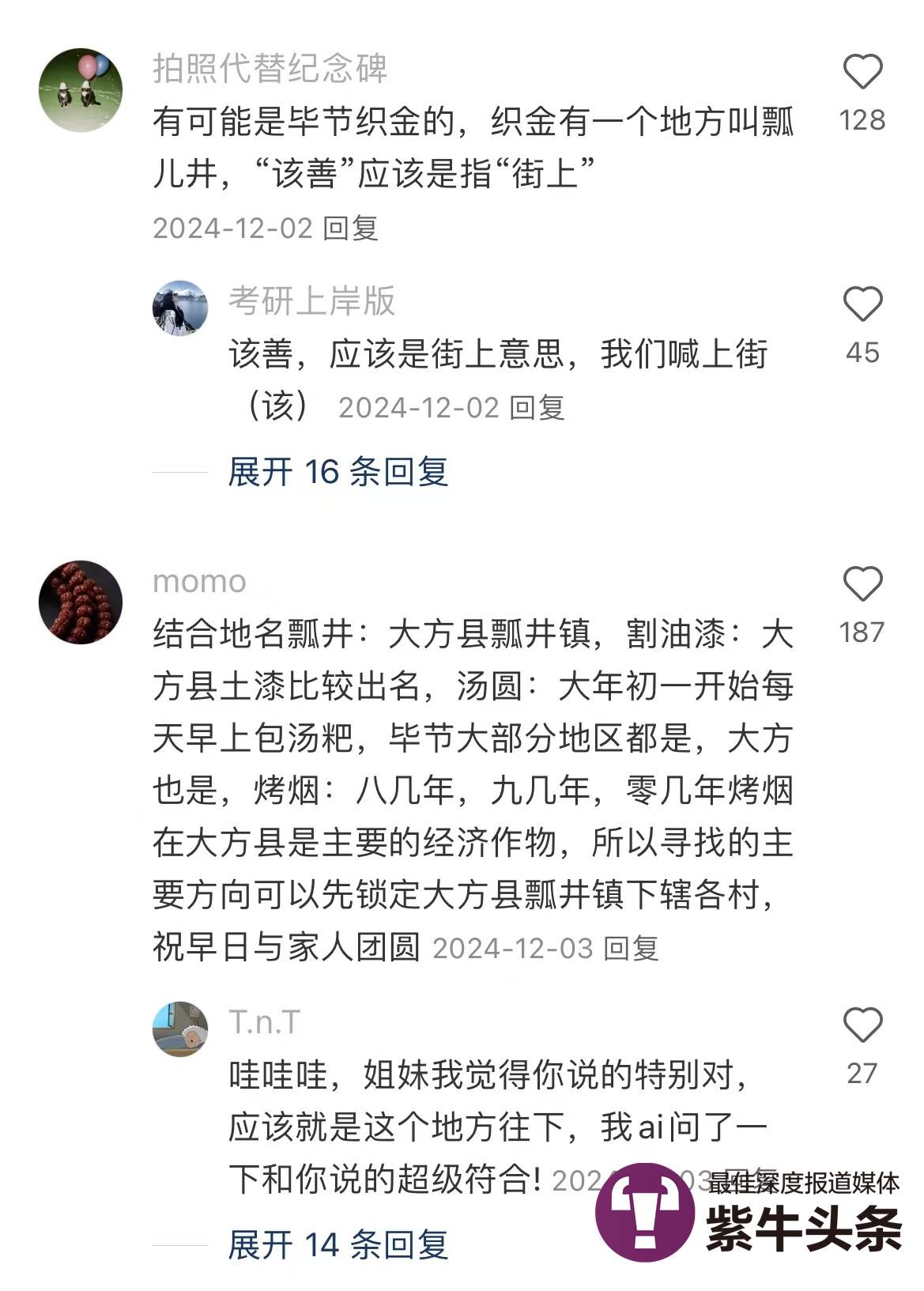Open T.n.T's profile avatar
The width and height of the screenshot is (924, 1291).
click(180, 1029)
